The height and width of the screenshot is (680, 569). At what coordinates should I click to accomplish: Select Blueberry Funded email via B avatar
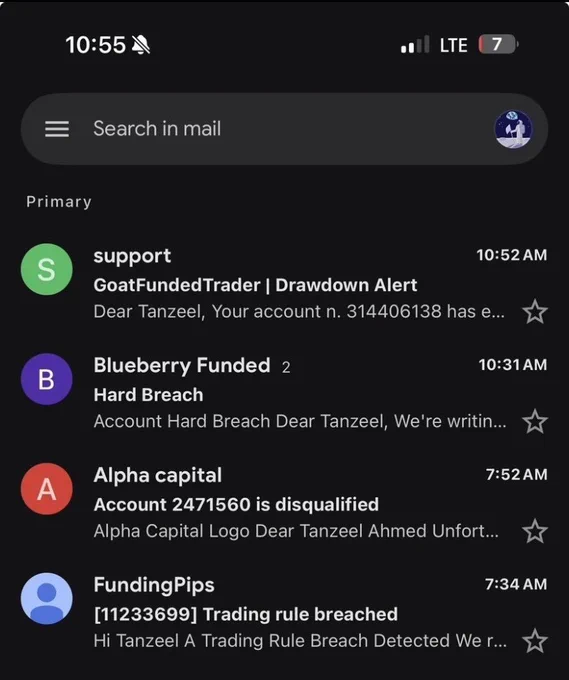point(46,379)
